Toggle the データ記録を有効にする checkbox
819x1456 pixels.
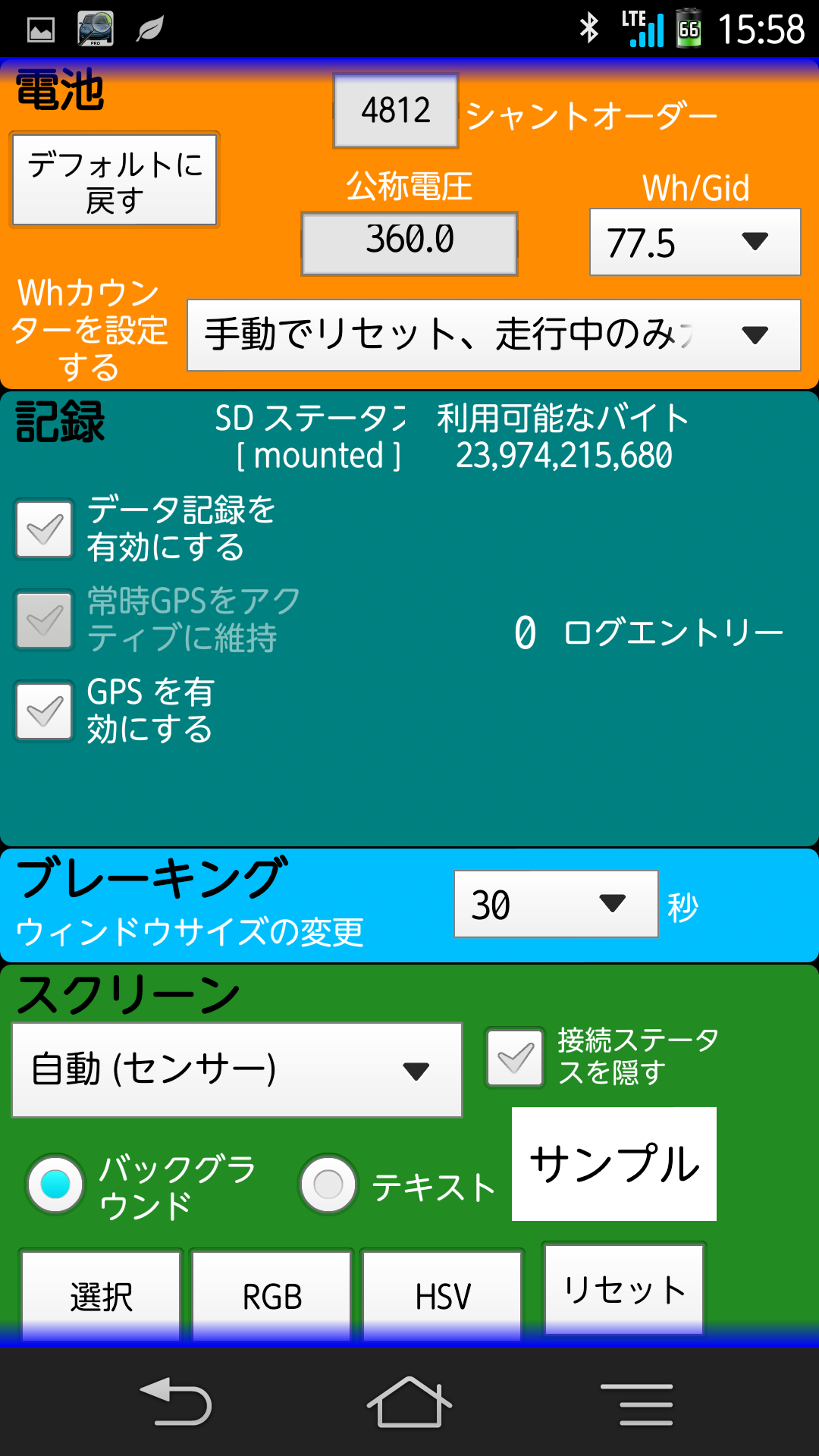click(x=45, y=529)
